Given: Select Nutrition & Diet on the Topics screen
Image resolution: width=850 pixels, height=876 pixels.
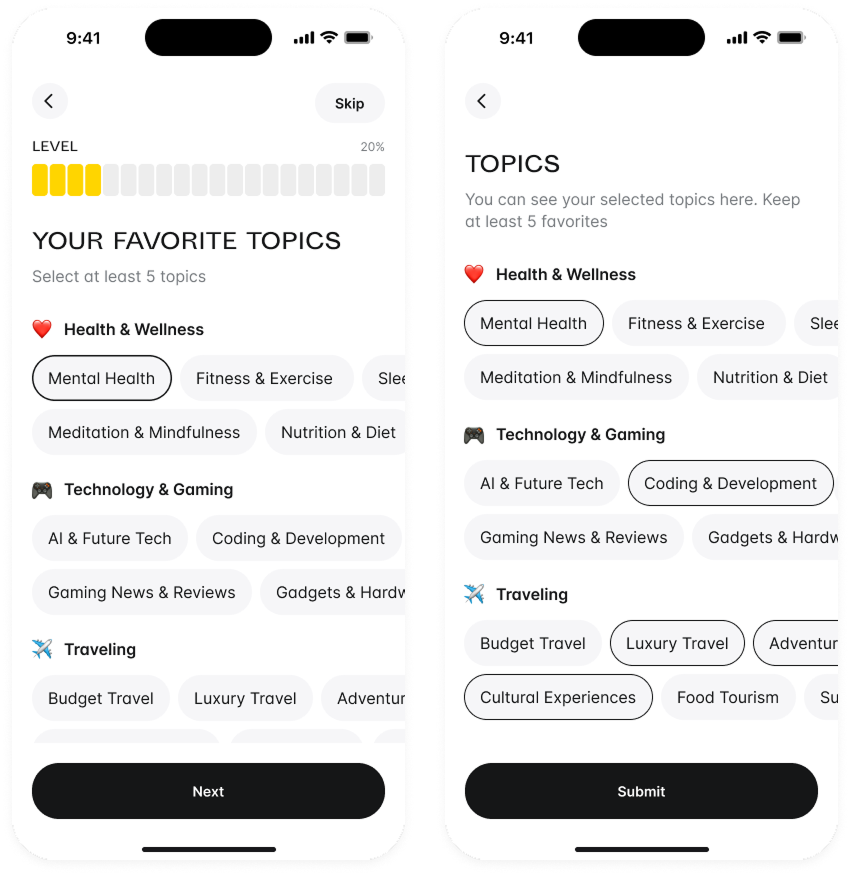Looking at the screenshot, I should 769,377.
